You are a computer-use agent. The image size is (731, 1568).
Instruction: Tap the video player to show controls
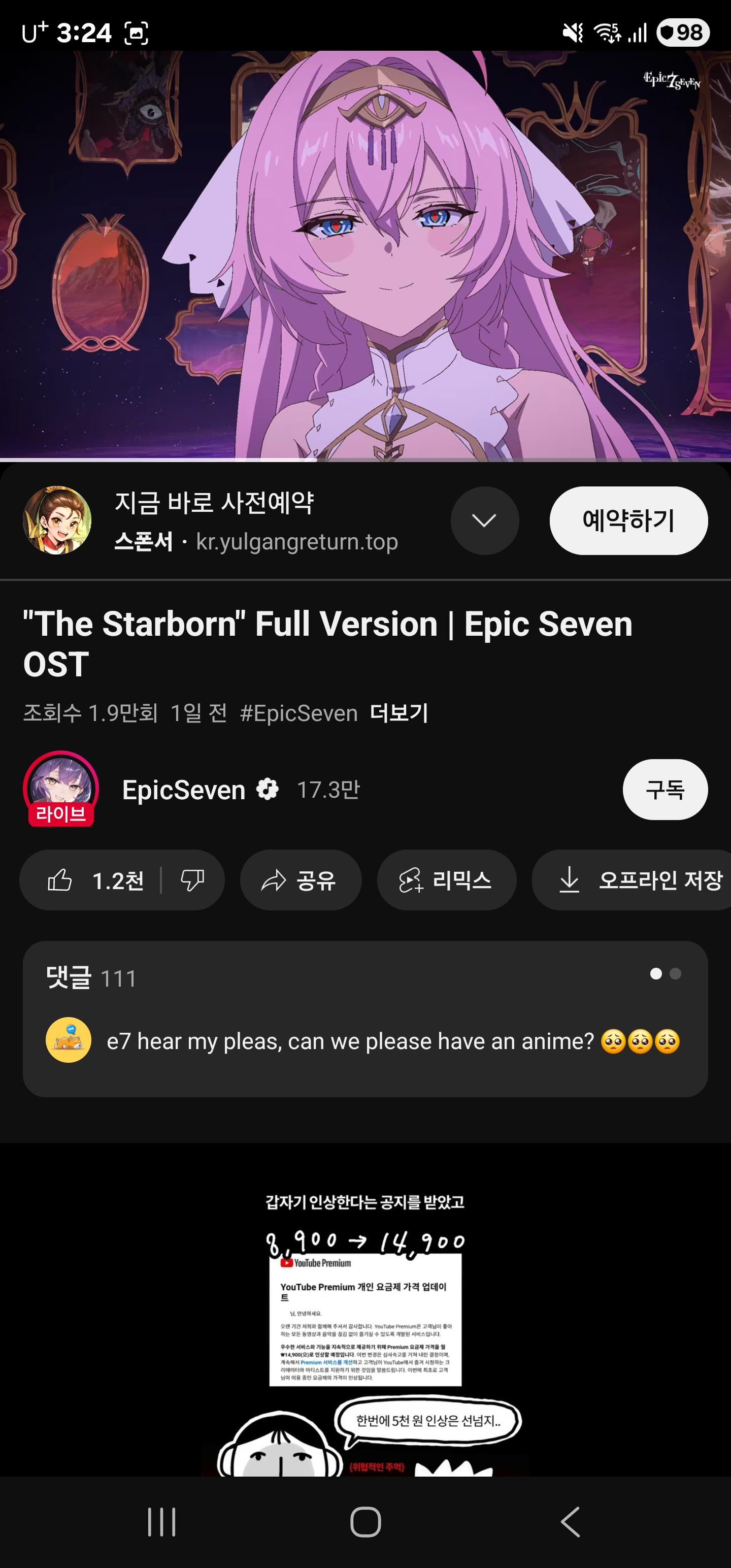tap(365, 255)
